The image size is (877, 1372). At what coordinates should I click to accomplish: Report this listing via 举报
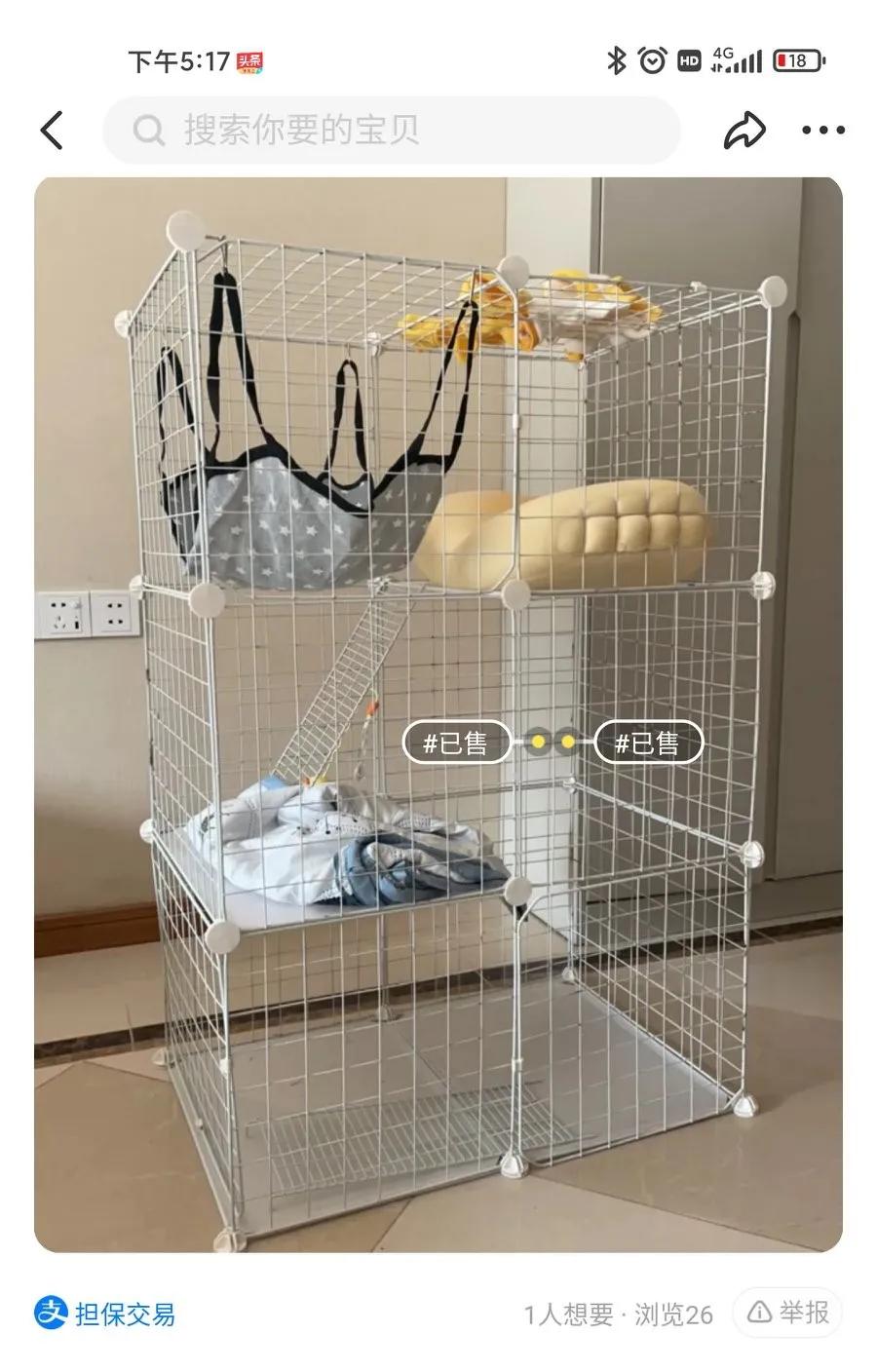[x=788, y=1313]
